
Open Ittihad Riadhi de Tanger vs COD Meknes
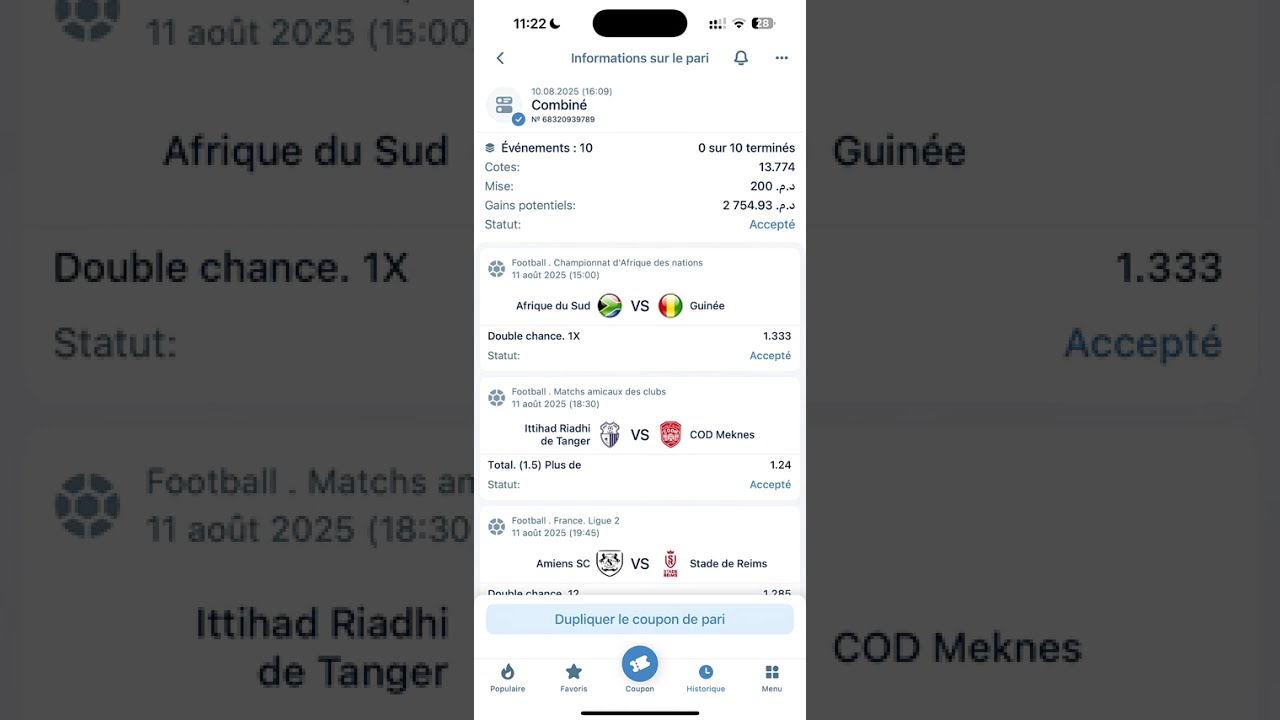(x=640, y=435)
